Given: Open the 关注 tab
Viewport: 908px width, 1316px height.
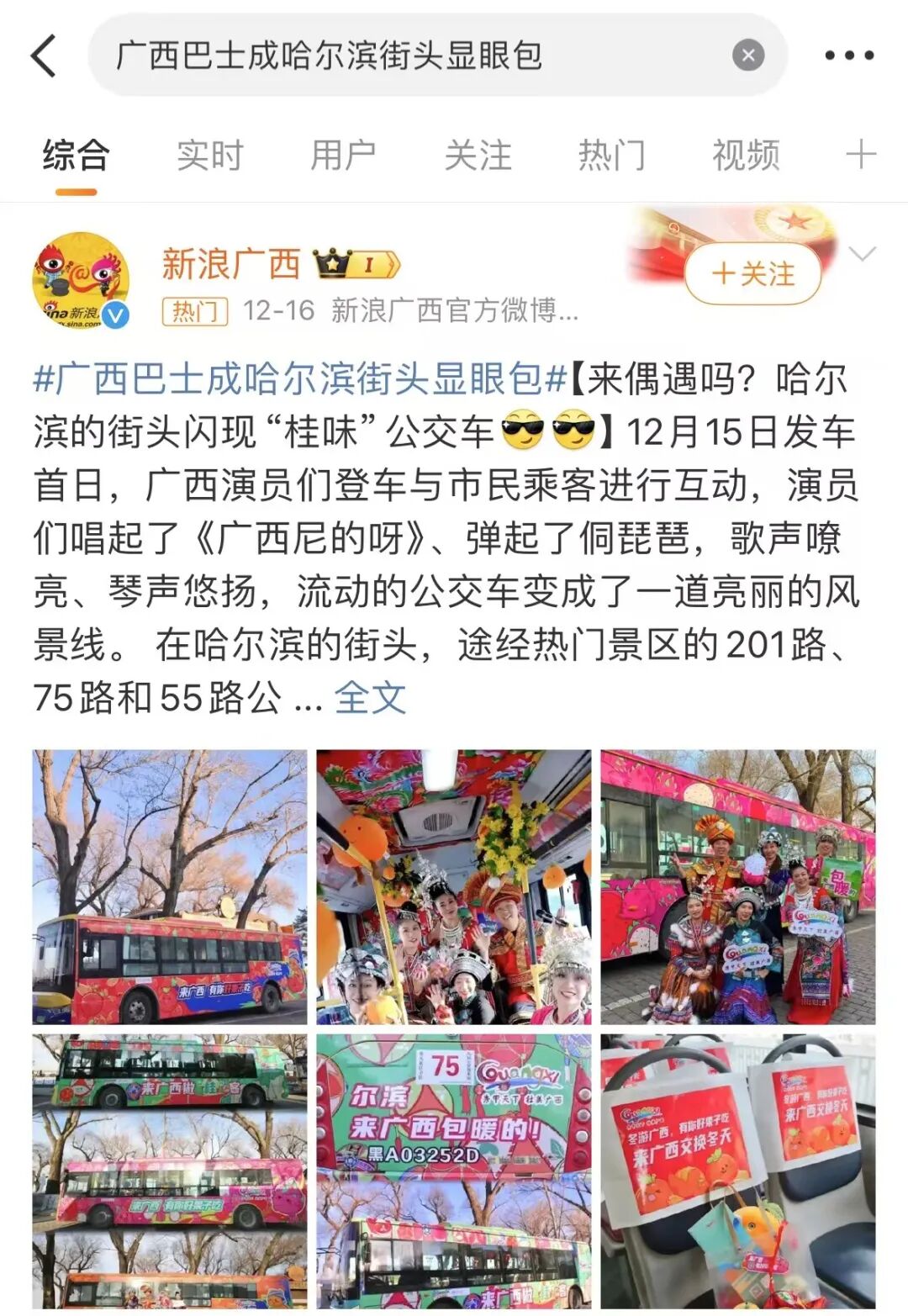Looking at the screenshot, I should point(478,156).
